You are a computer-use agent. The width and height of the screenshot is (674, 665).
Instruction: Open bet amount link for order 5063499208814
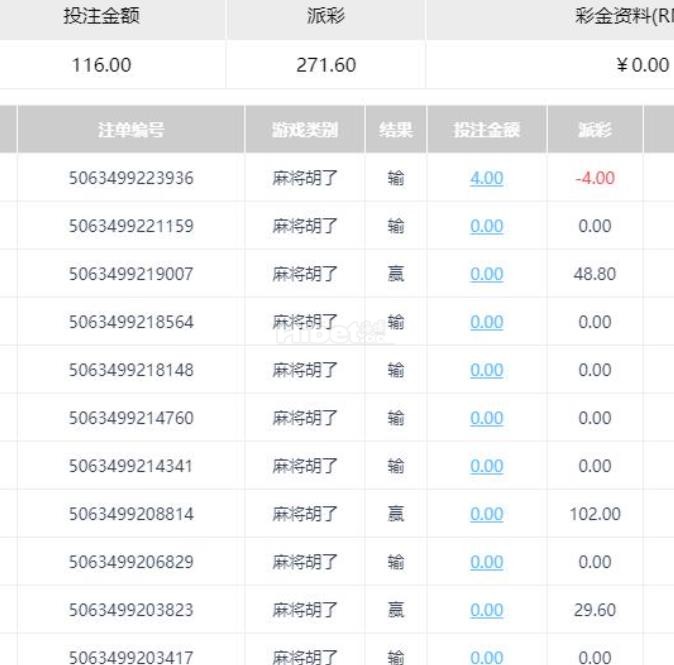(x=486, y=514)
